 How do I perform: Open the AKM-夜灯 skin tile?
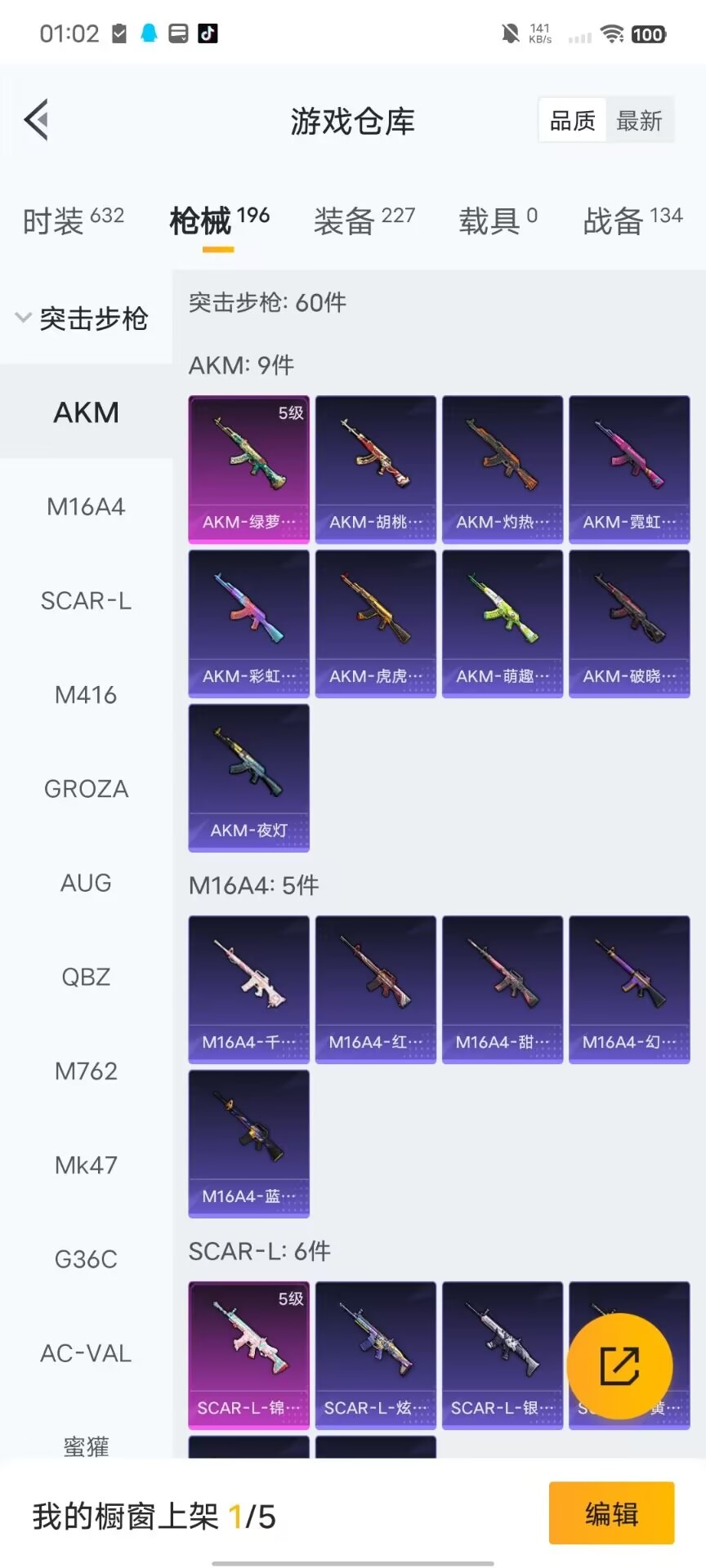click(x=249, y=778)
